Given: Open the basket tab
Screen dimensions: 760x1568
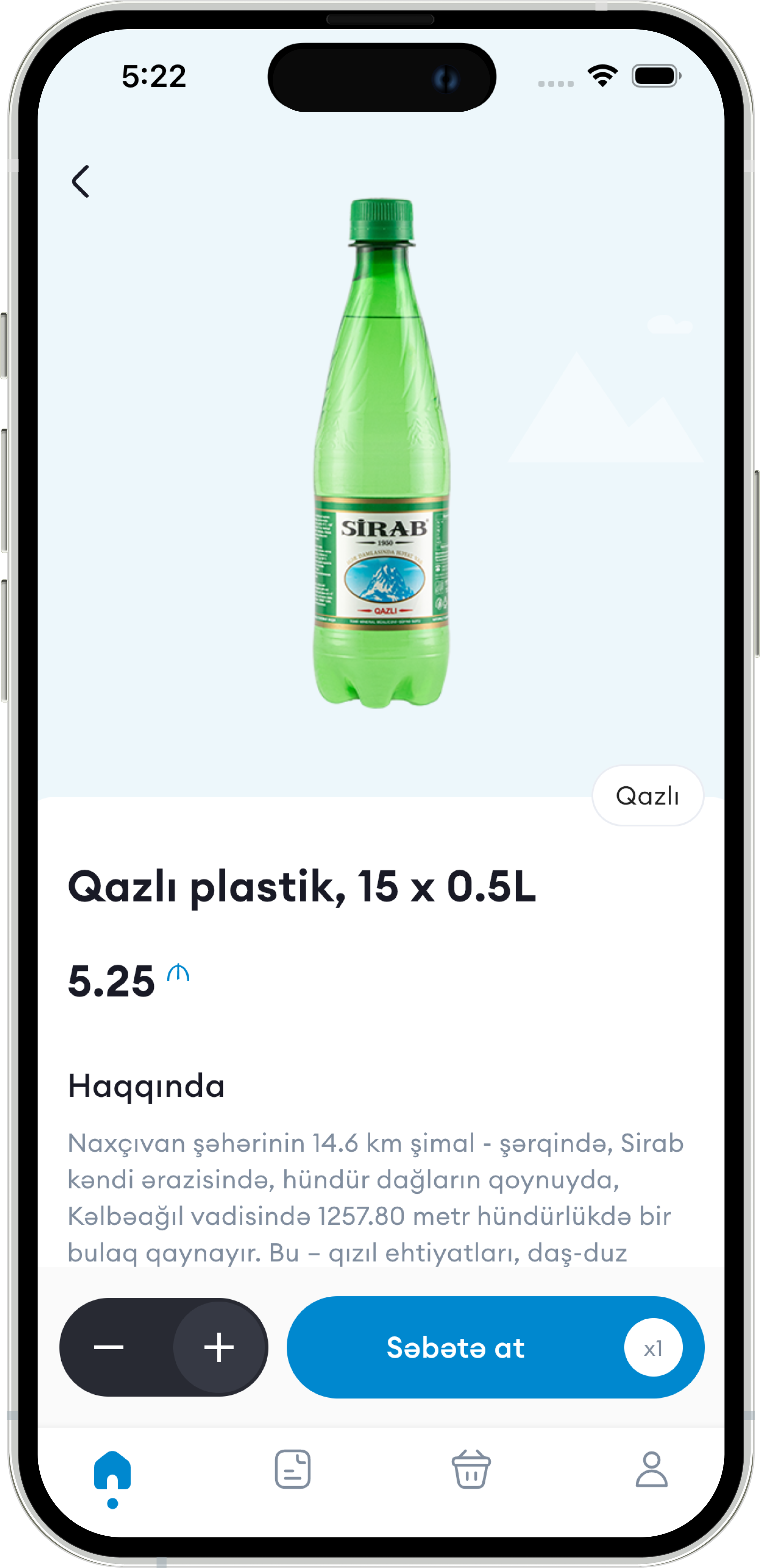Looking at the screenshot, I should pyautogui.click(x=471, y=1469).
